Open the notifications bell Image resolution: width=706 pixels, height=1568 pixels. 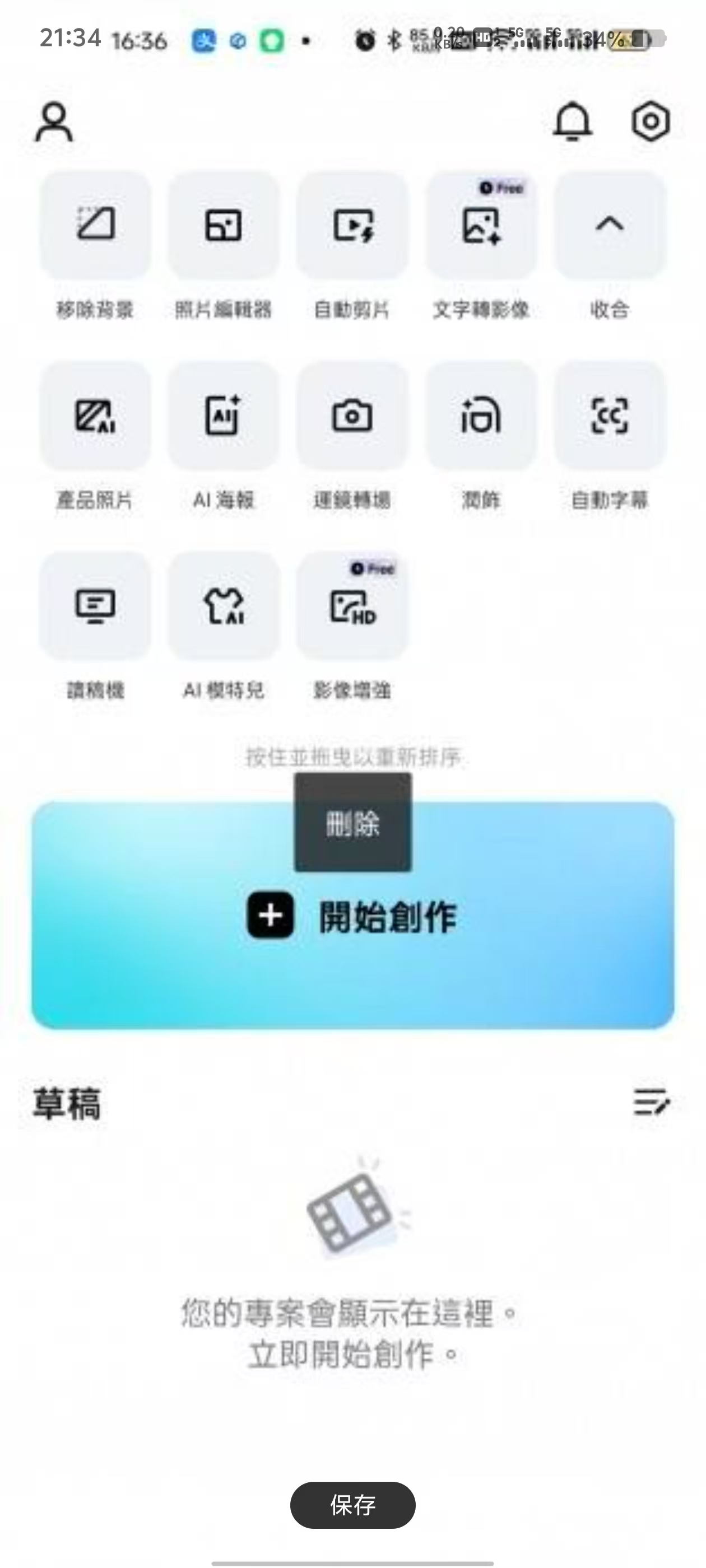coord(572,122)
